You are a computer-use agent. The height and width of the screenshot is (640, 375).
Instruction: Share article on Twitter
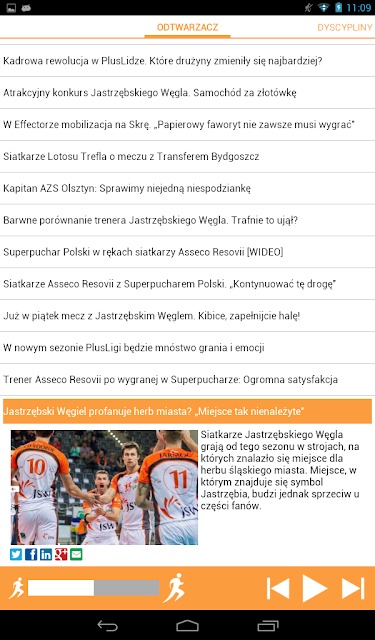[16, 554]
